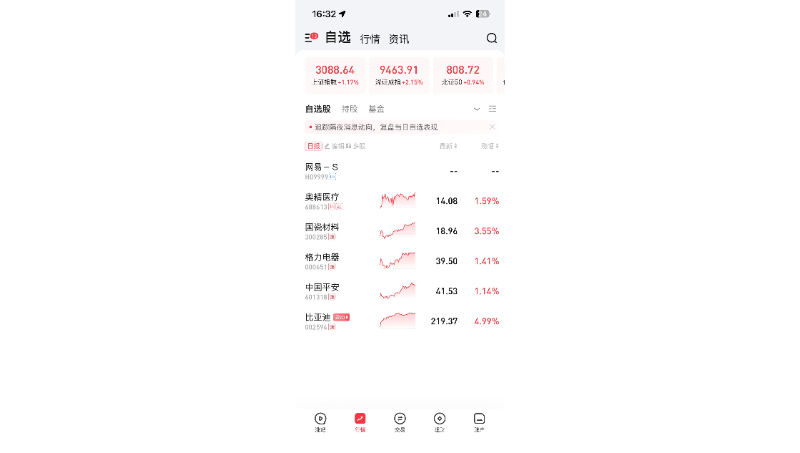The width and height of the screenshot is (800, 453).
Task: Sort the list by 最新 price
Action: [x=447, y=146]
